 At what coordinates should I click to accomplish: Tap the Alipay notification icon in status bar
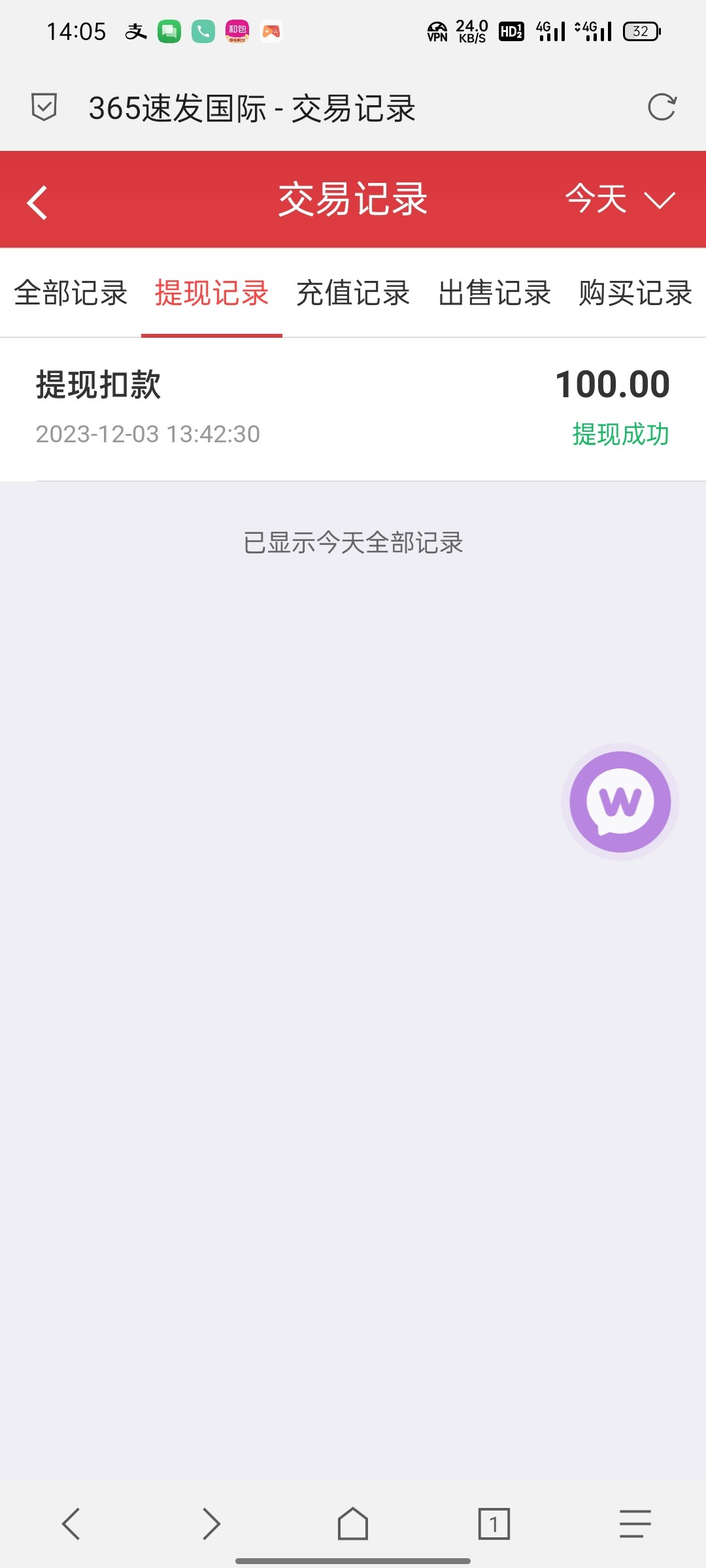(134, 30)
